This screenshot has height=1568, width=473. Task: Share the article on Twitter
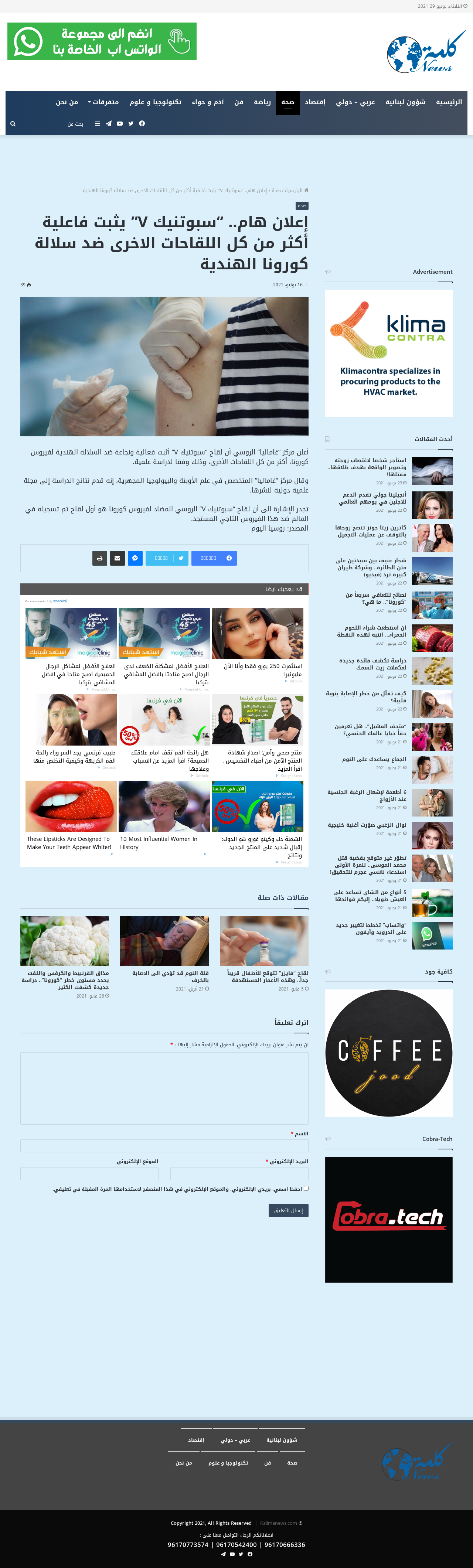pyautogui.click(x=167, y=558)
